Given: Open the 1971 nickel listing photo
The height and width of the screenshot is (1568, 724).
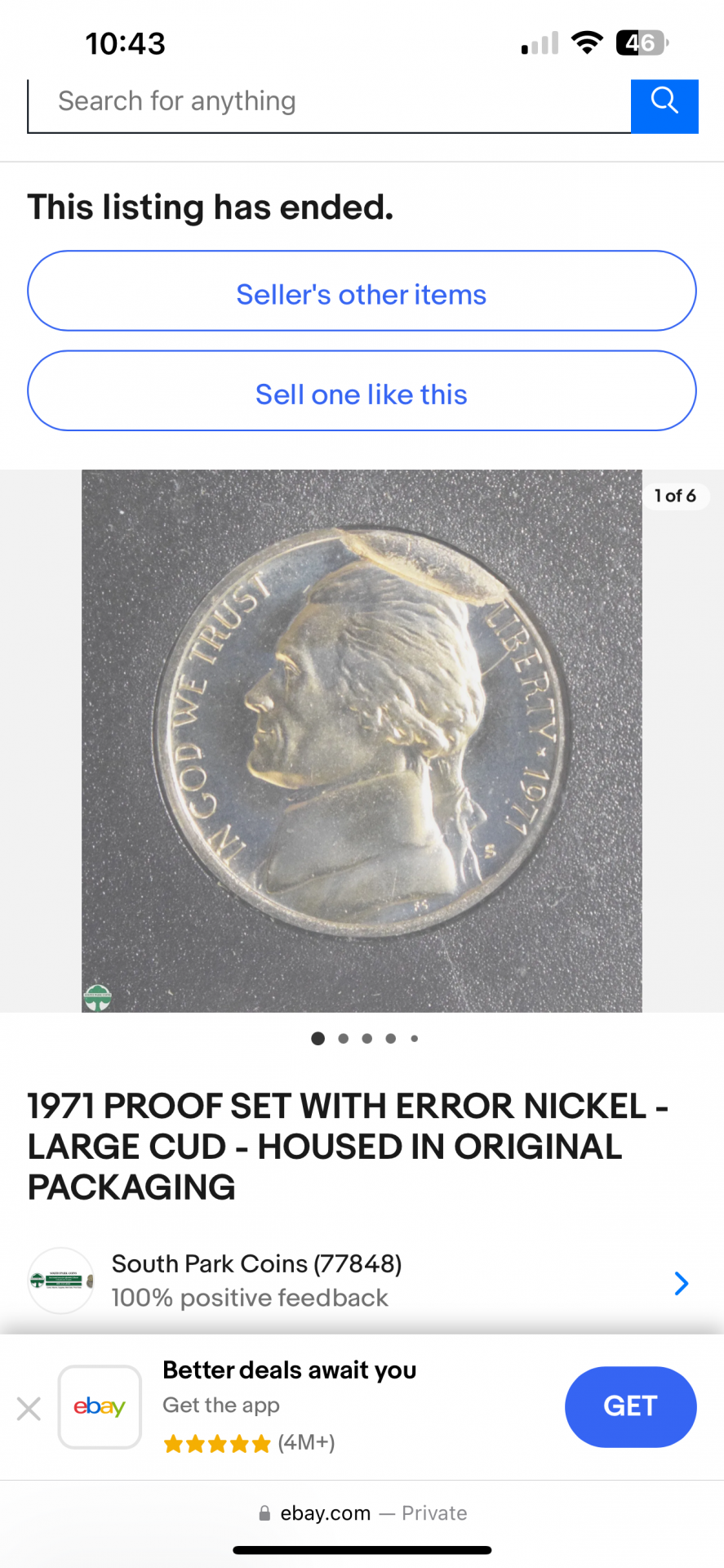Looking at the screenshot, I should click(x=362, y=741).
